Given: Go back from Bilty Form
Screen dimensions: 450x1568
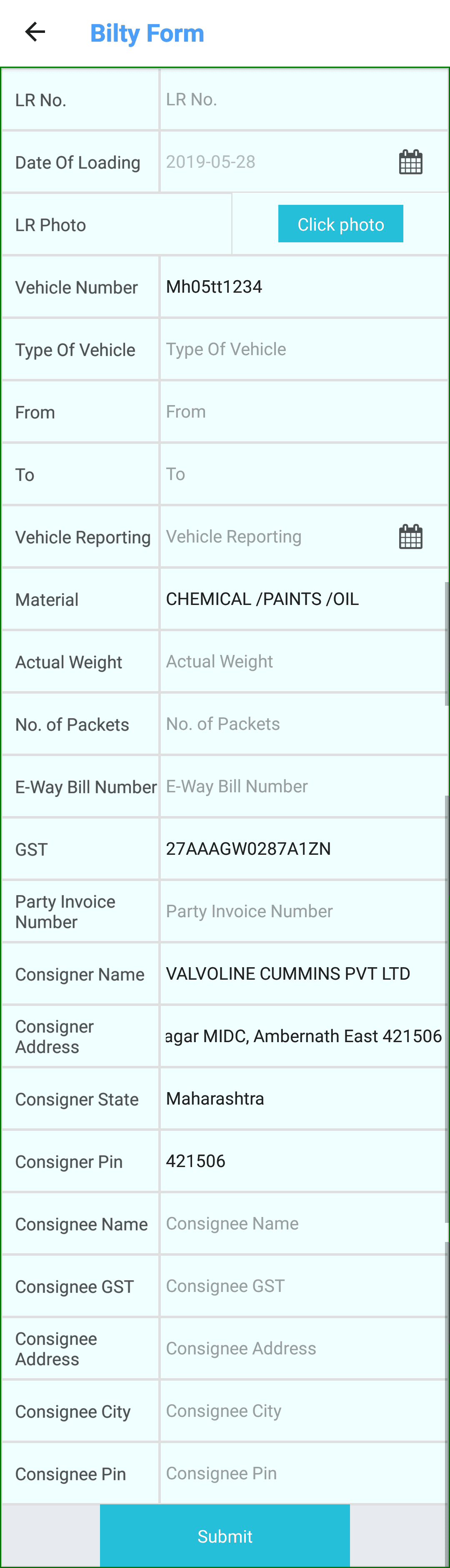Looking at the screenshot, I should [35, 32].
